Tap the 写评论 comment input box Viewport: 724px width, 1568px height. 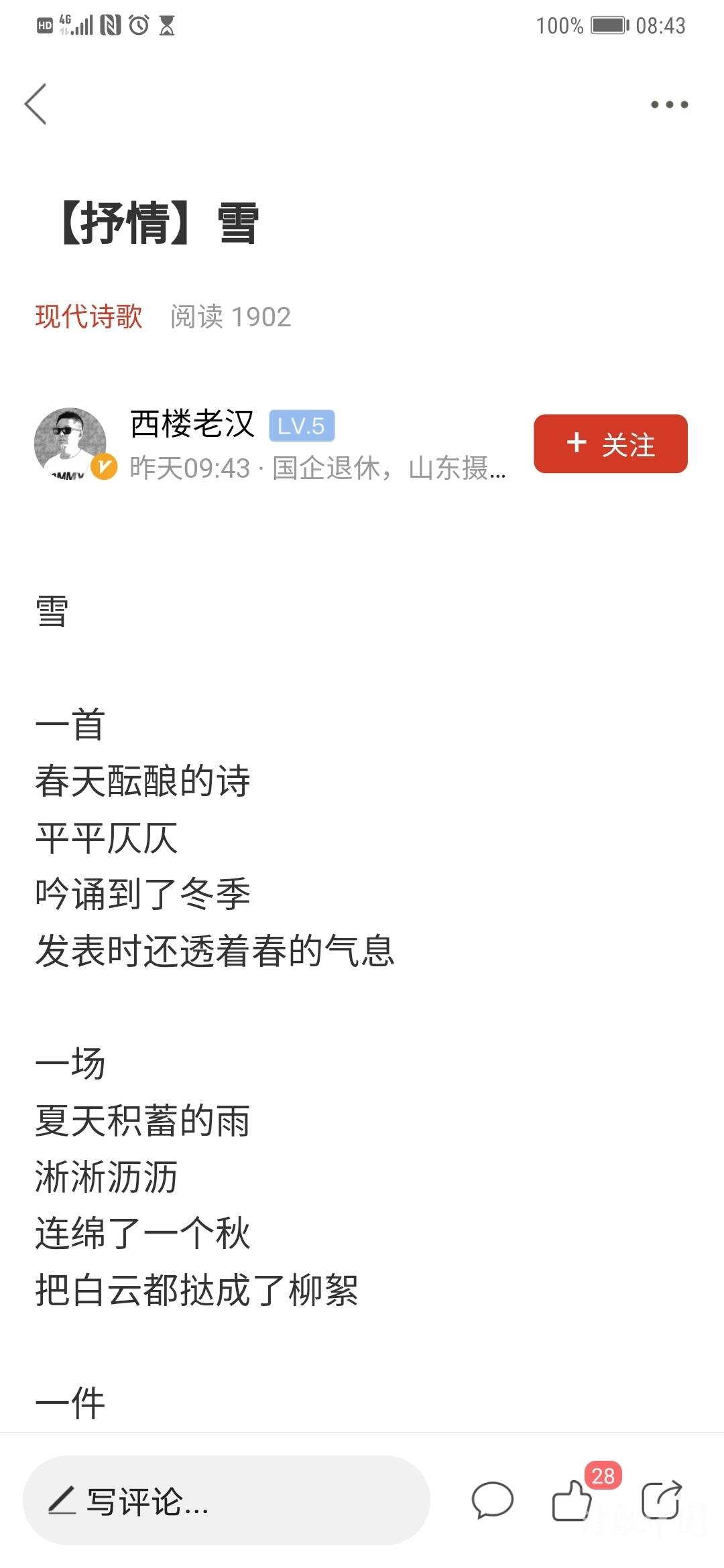point(227,1500)
